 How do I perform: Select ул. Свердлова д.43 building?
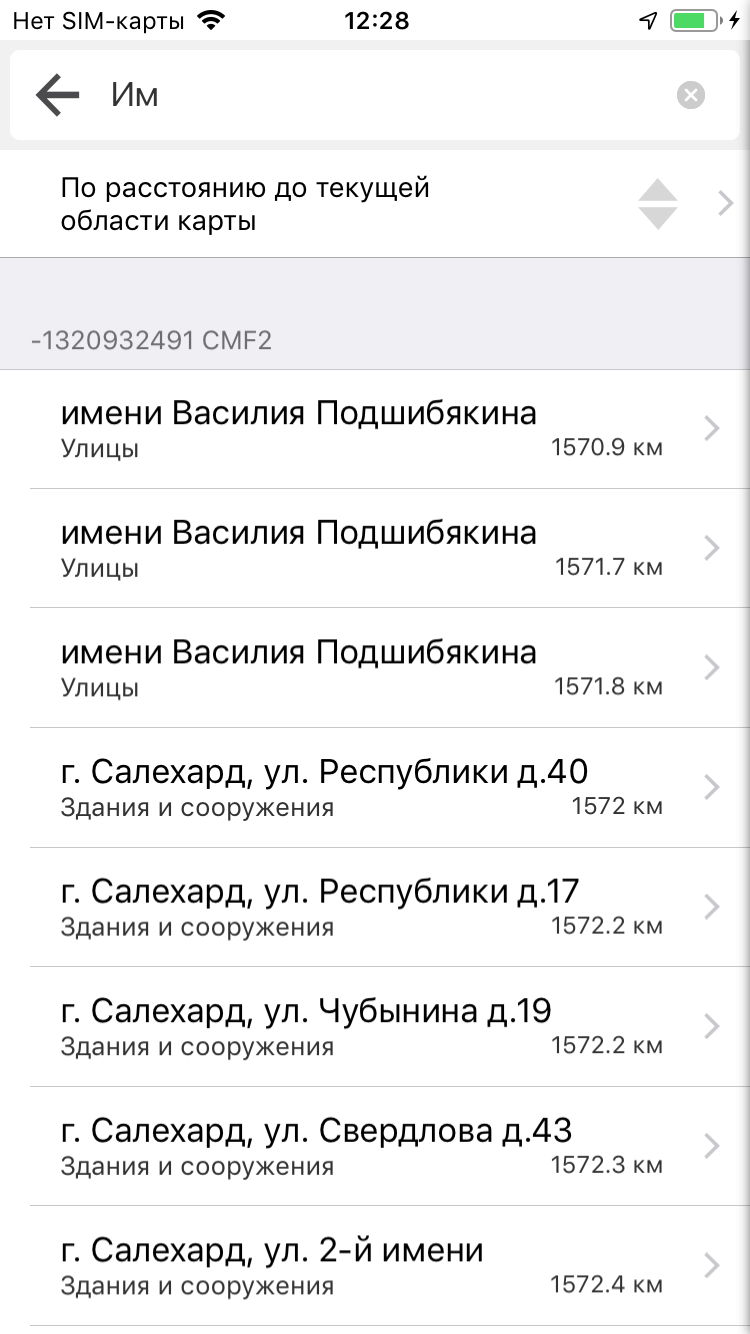[x=375, y=1146]
